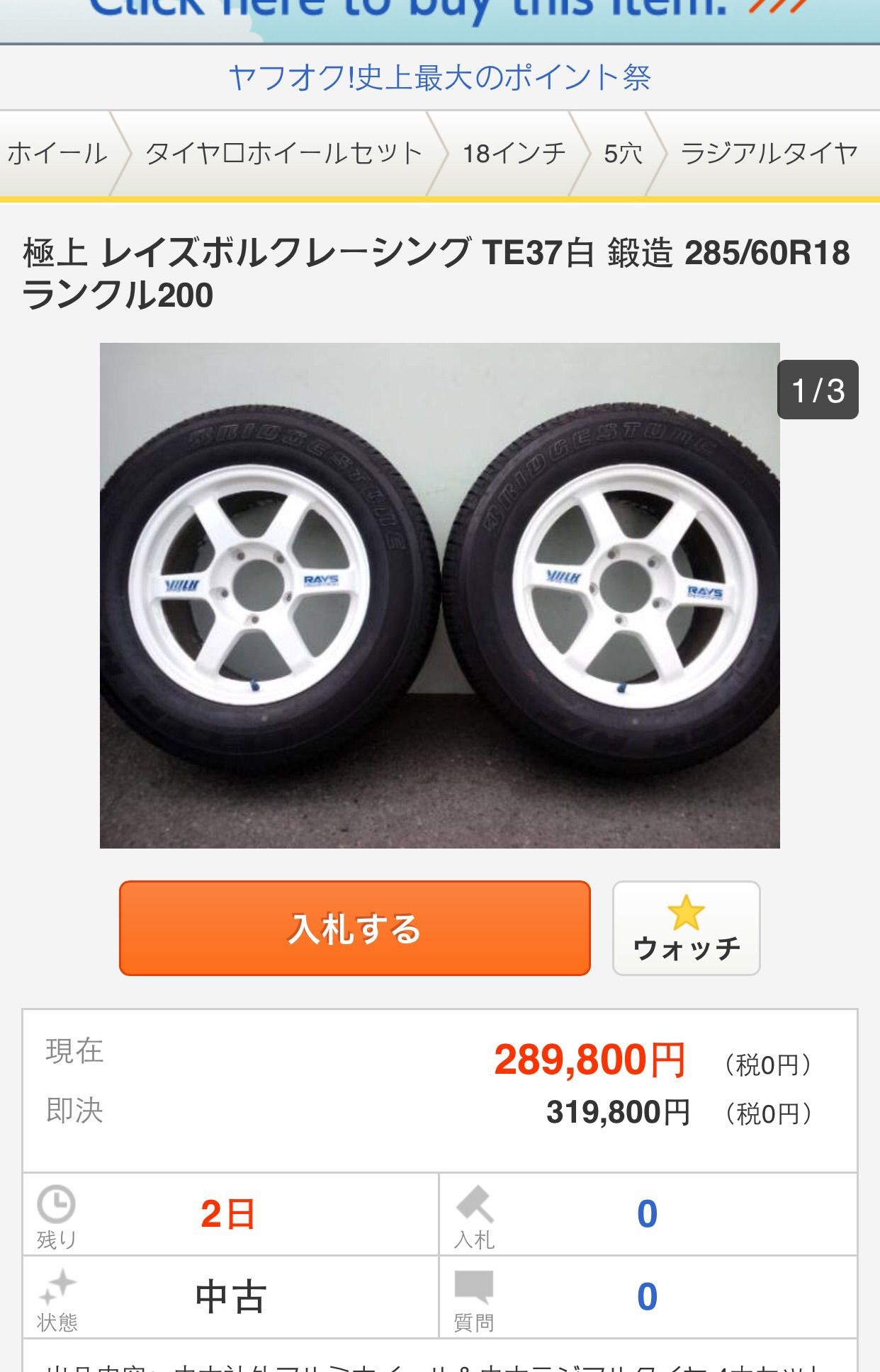Open the ヤフオク!史上最大のポイント祭 link
Image resolution: width=880 pixels, height=1372 pixels.
pos(439,77)
